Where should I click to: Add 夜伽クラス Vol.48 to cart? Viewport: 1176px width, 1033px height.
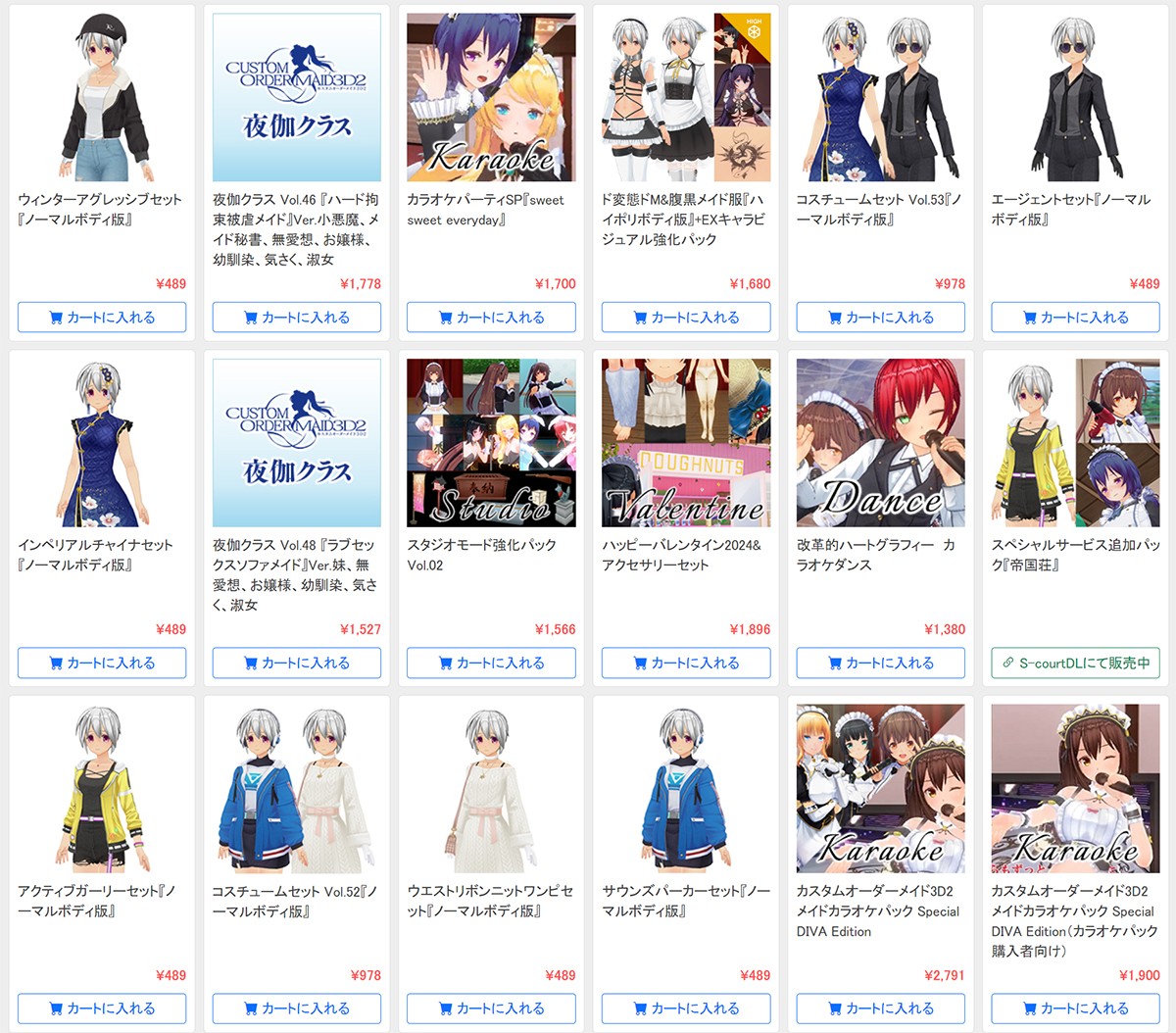pyautogui.click(x=296, y=664)
